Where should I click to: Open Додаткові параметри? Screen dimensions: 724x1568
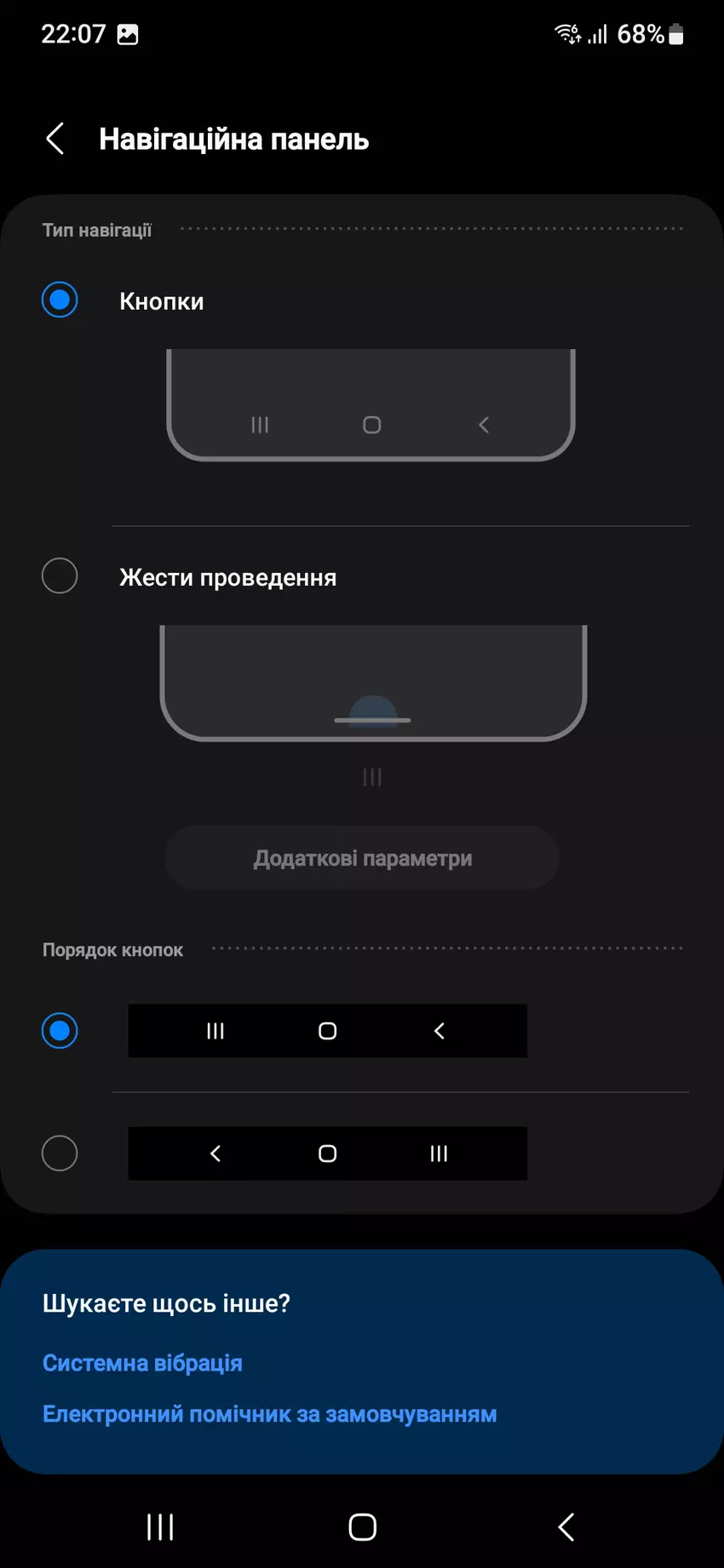[x=362, y=858]
